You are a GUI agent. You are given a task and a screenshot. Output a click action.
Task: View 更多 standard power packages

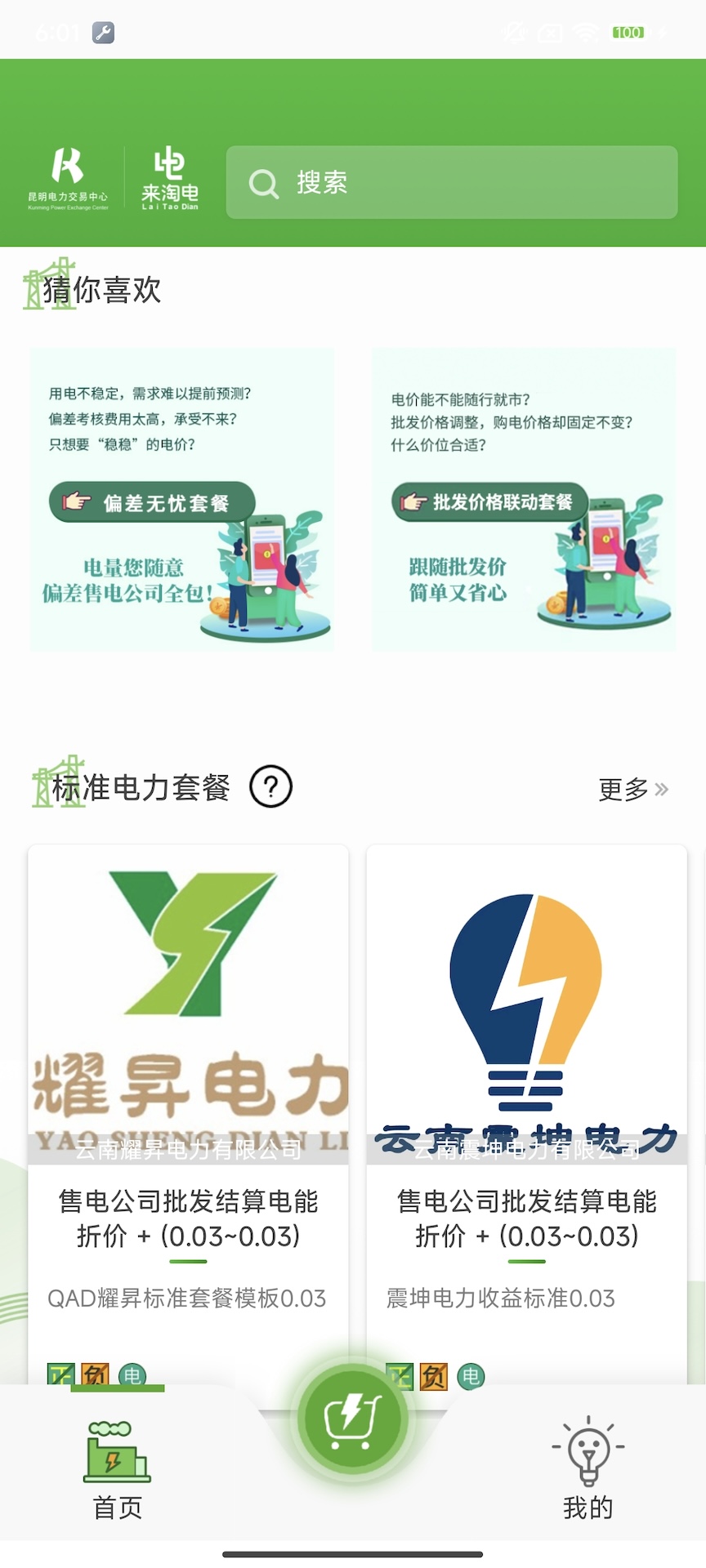coord(633,789)
